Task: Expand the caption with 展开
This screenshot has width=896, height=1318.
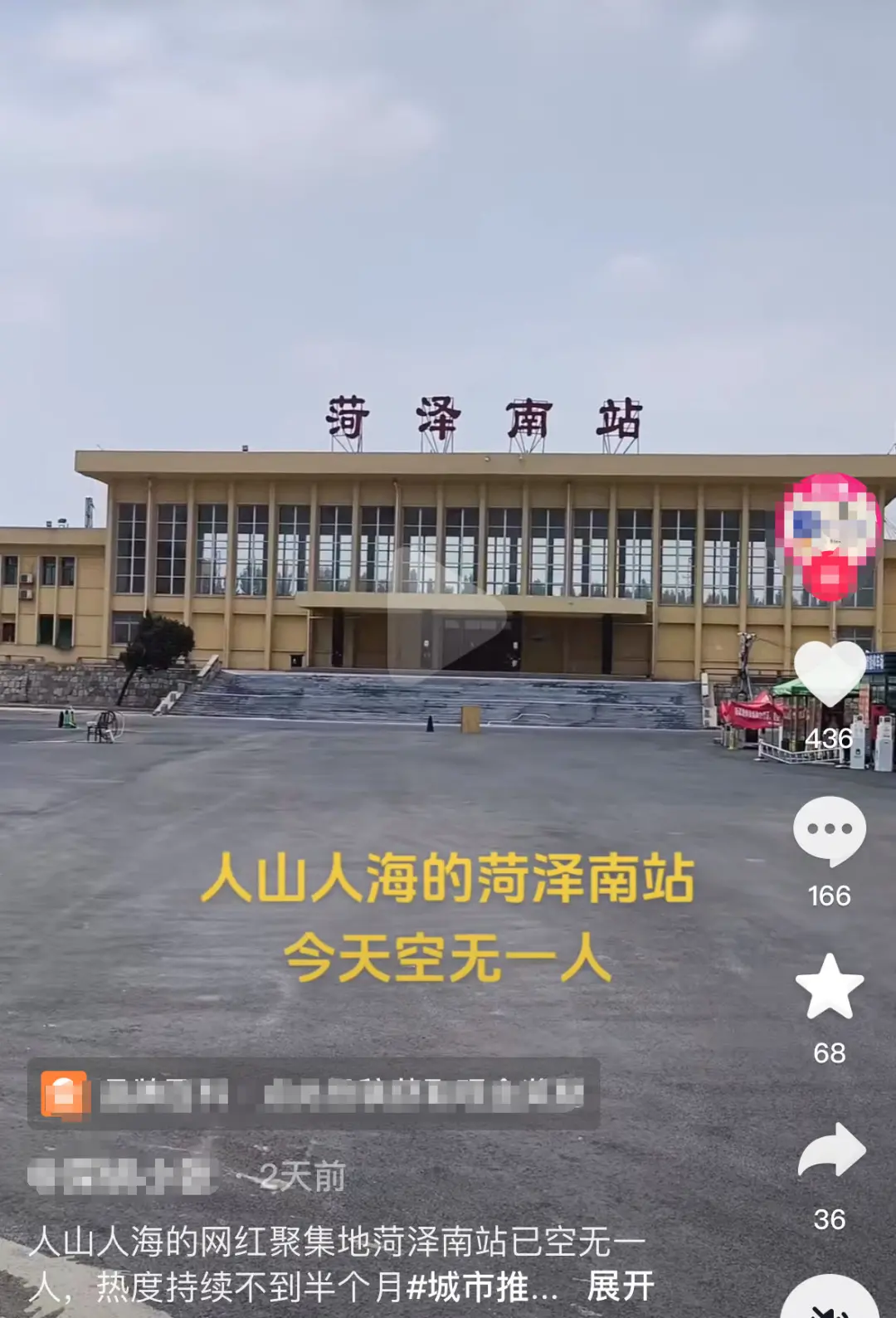Action: (621, 1287)
